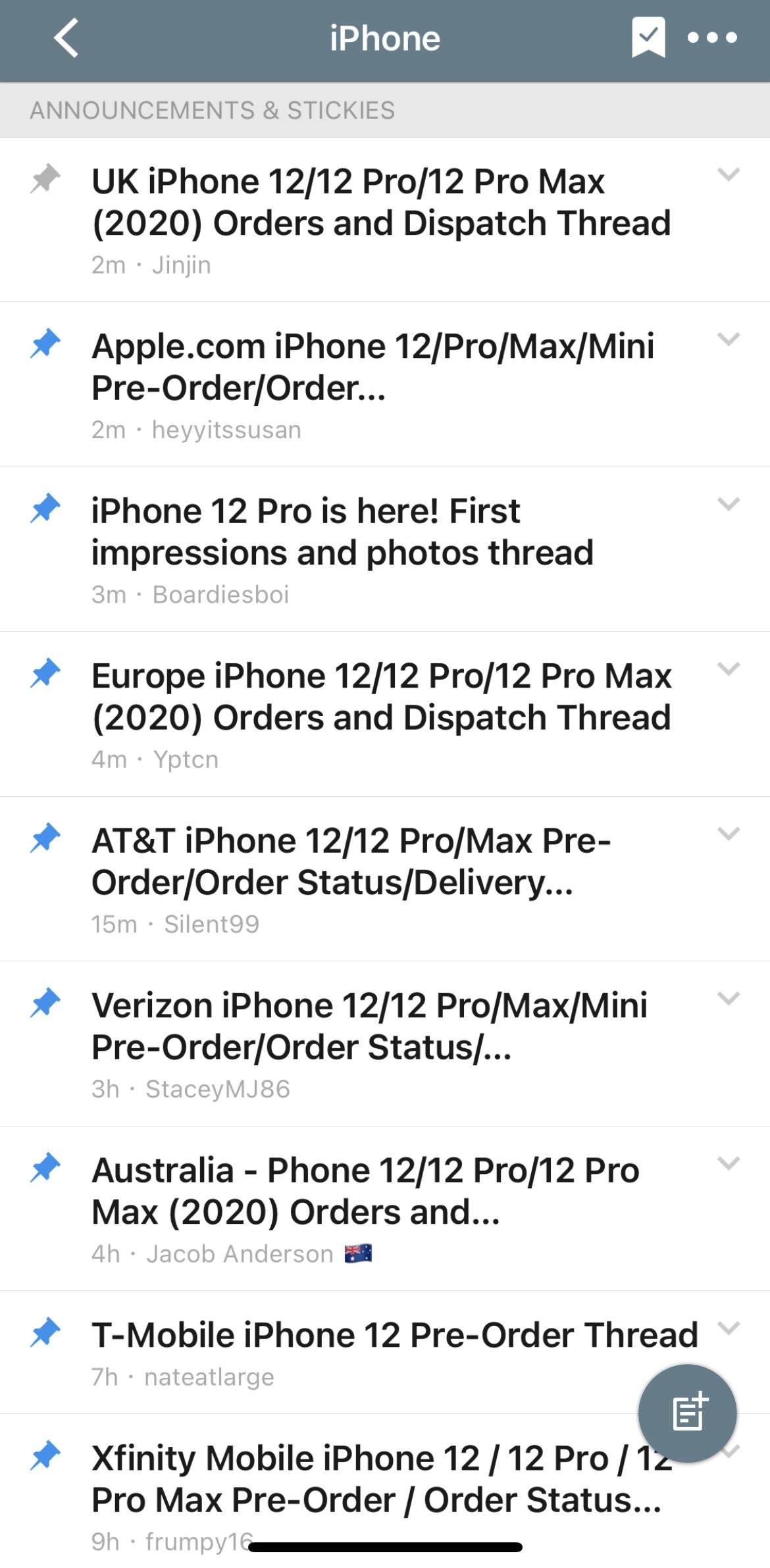The height and width of the screenshot is (1568, 770).
Task: Tap the bookmark check icon in header
Action: [x=648, y=38]
